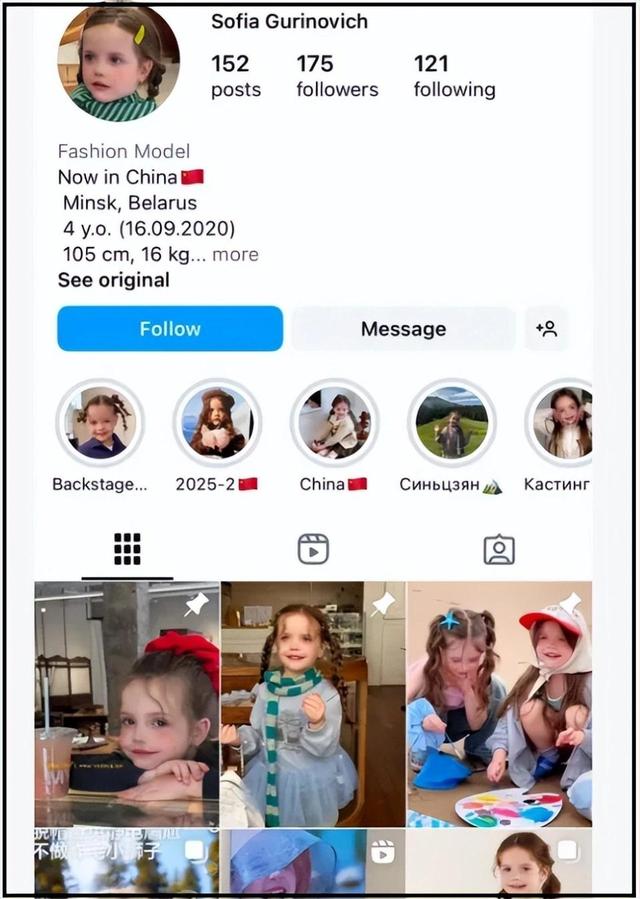Switch to the Reels tab
The height and width of the screenshot is (899, 640).
point(313,549)
